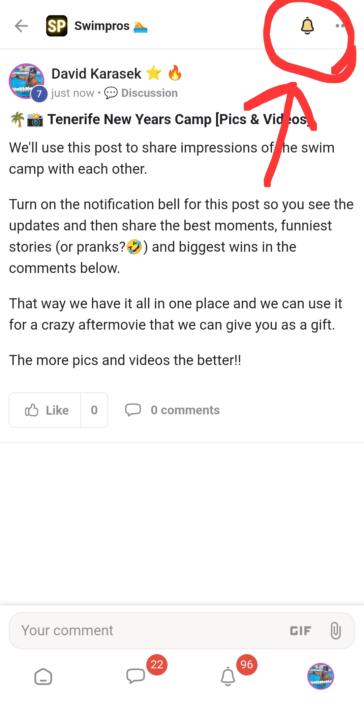Turn on the post notification bell

tap(307, 26)
